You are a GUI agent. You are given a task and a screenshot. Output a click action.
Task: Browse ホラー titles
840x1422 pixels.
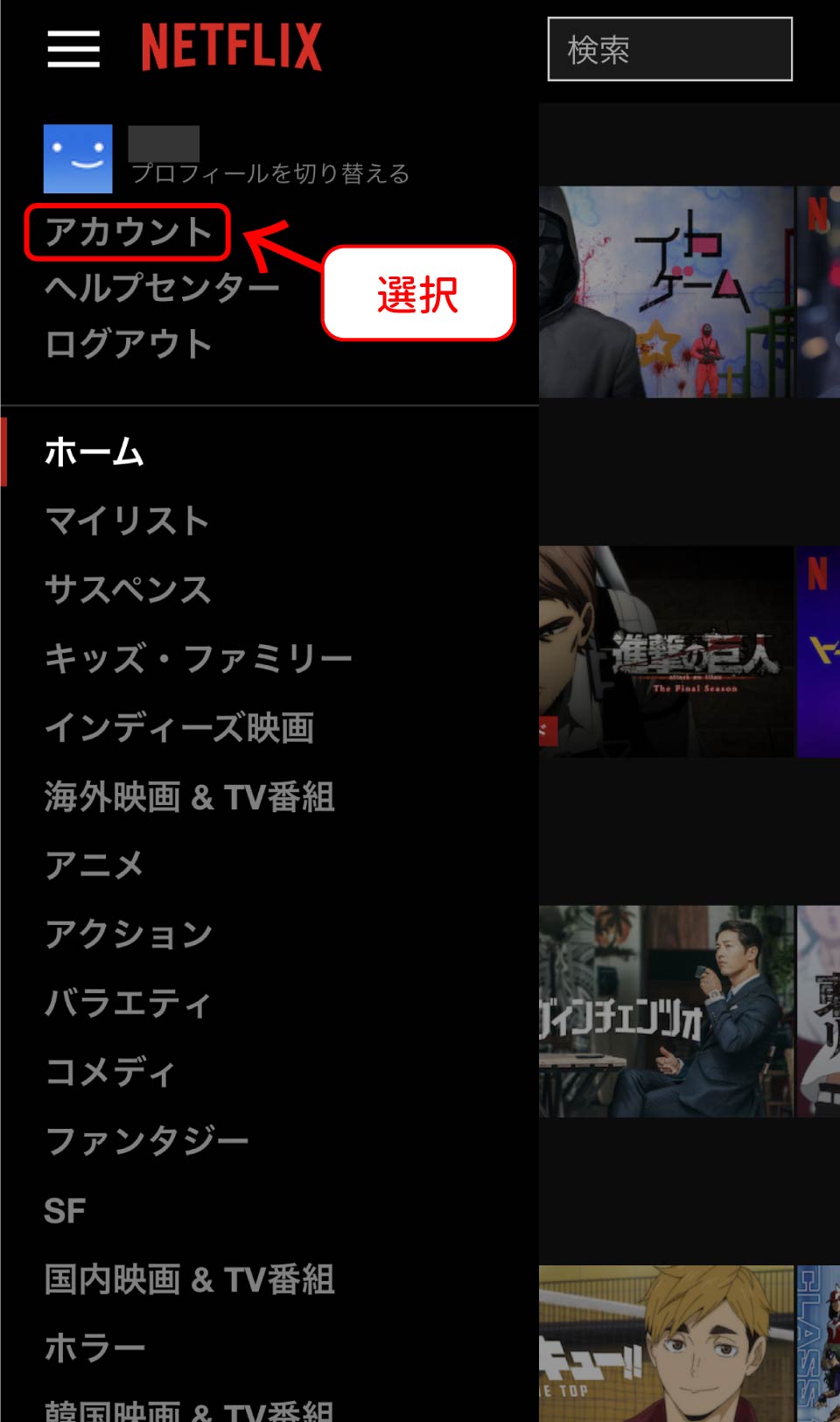click(94, 1348)
